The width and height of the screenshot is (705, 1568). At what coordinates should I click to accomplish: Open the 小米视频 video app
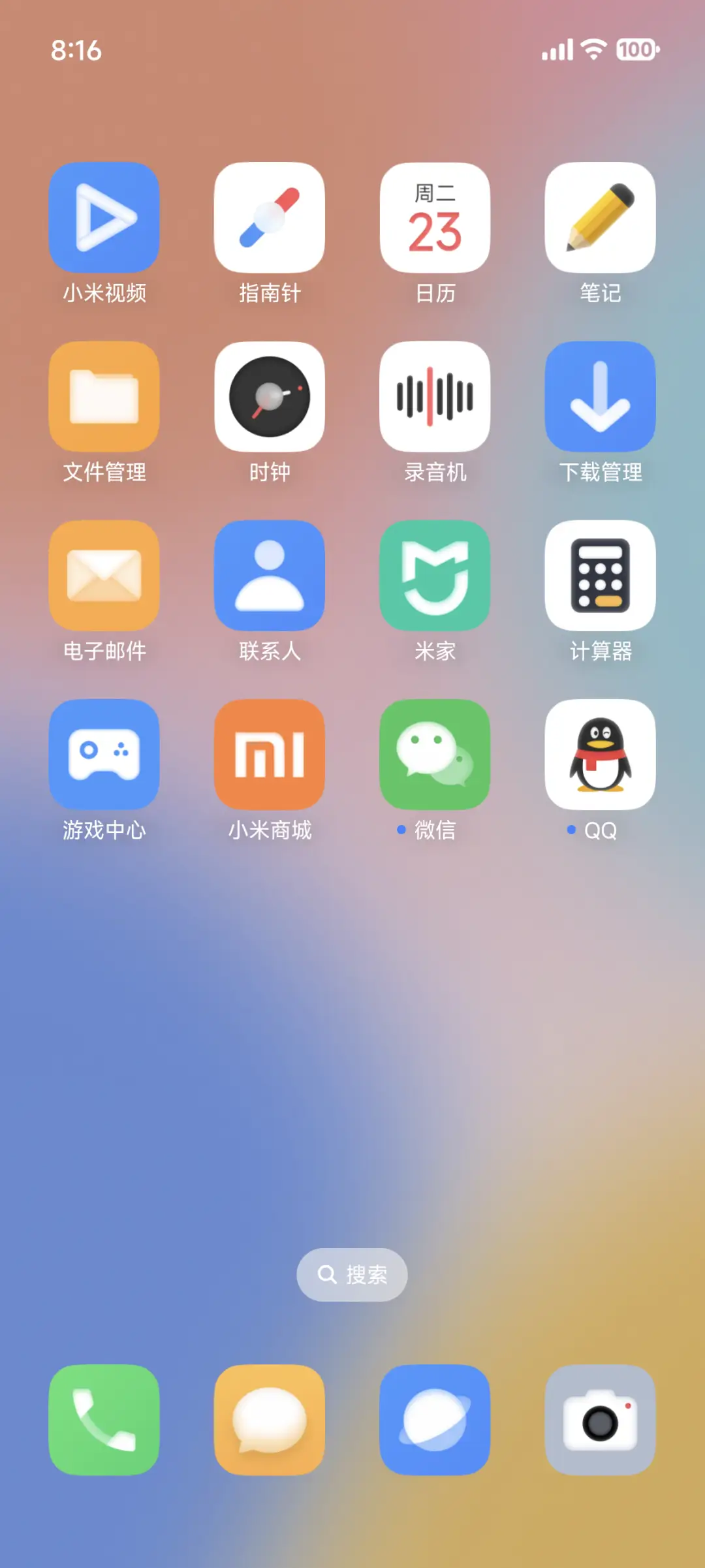[104, 217]
